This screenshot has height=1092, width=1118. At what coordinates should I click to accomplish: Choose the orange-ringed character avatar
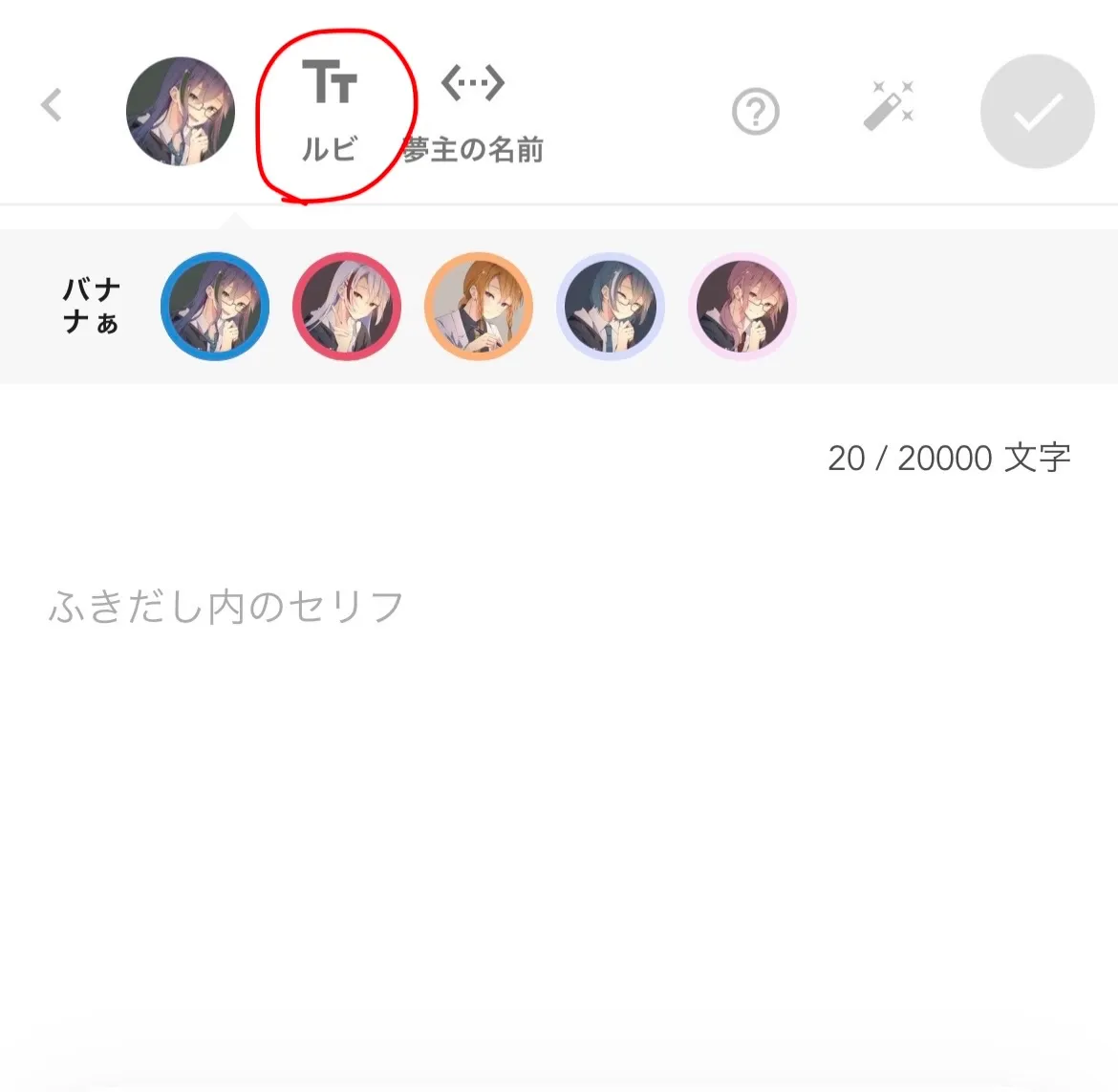tap(479, 307)
